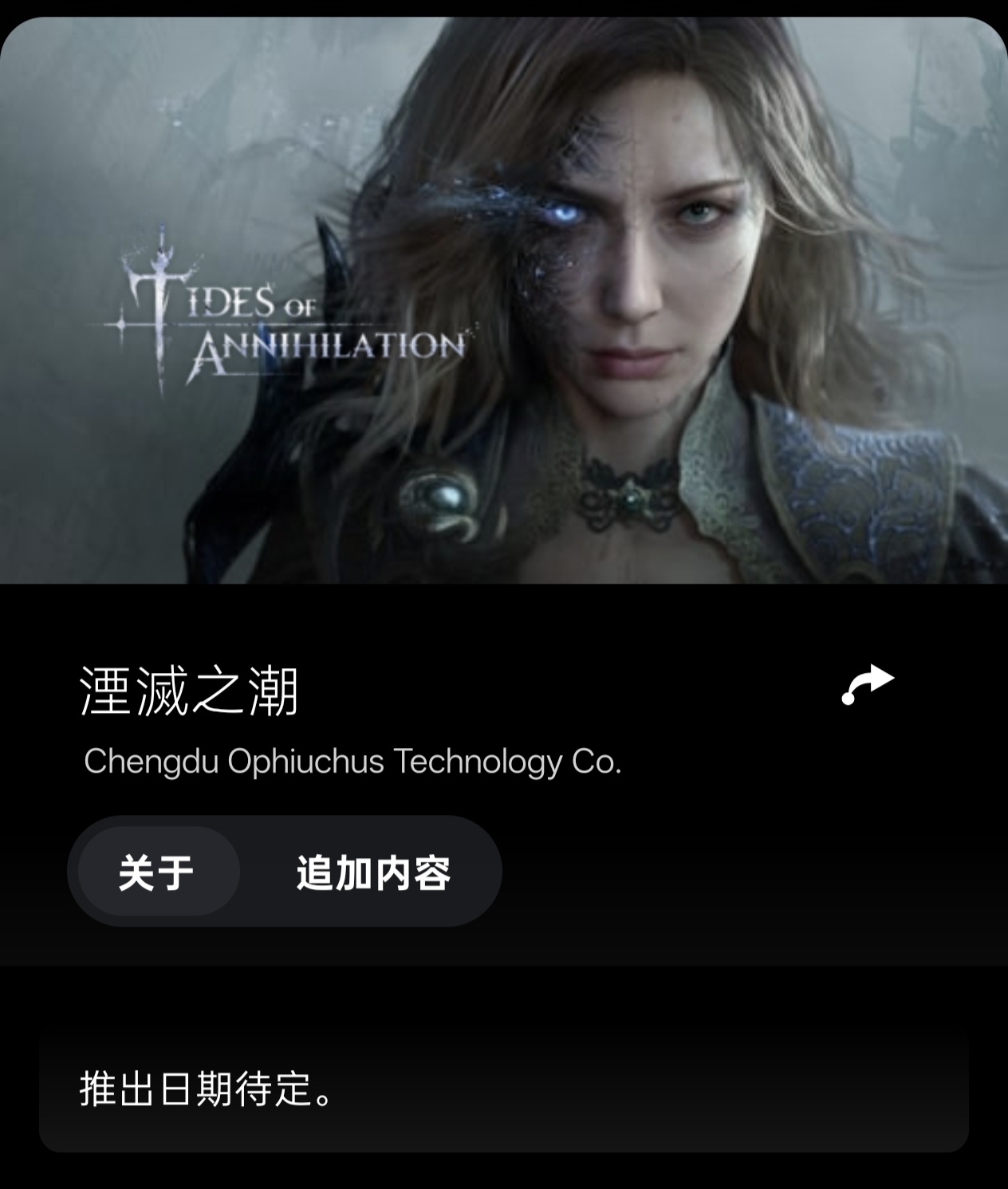Share the 湮滅之潮 game page
1008x1189 pixels.
tap(868, 685)
